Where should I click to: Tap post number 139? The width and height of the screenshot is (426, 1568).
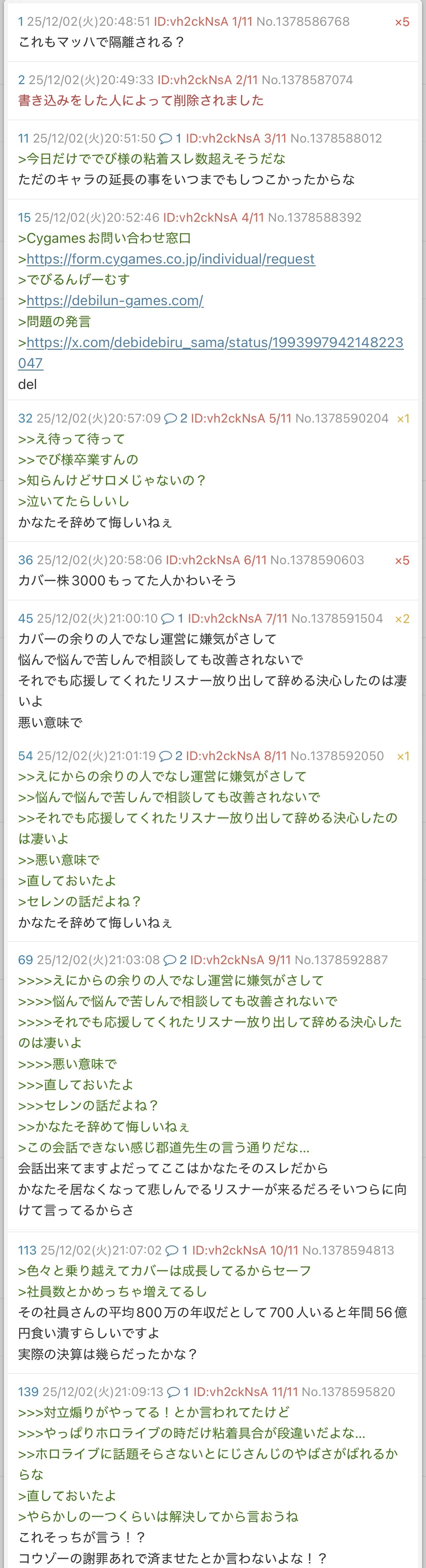[28, 1391]
